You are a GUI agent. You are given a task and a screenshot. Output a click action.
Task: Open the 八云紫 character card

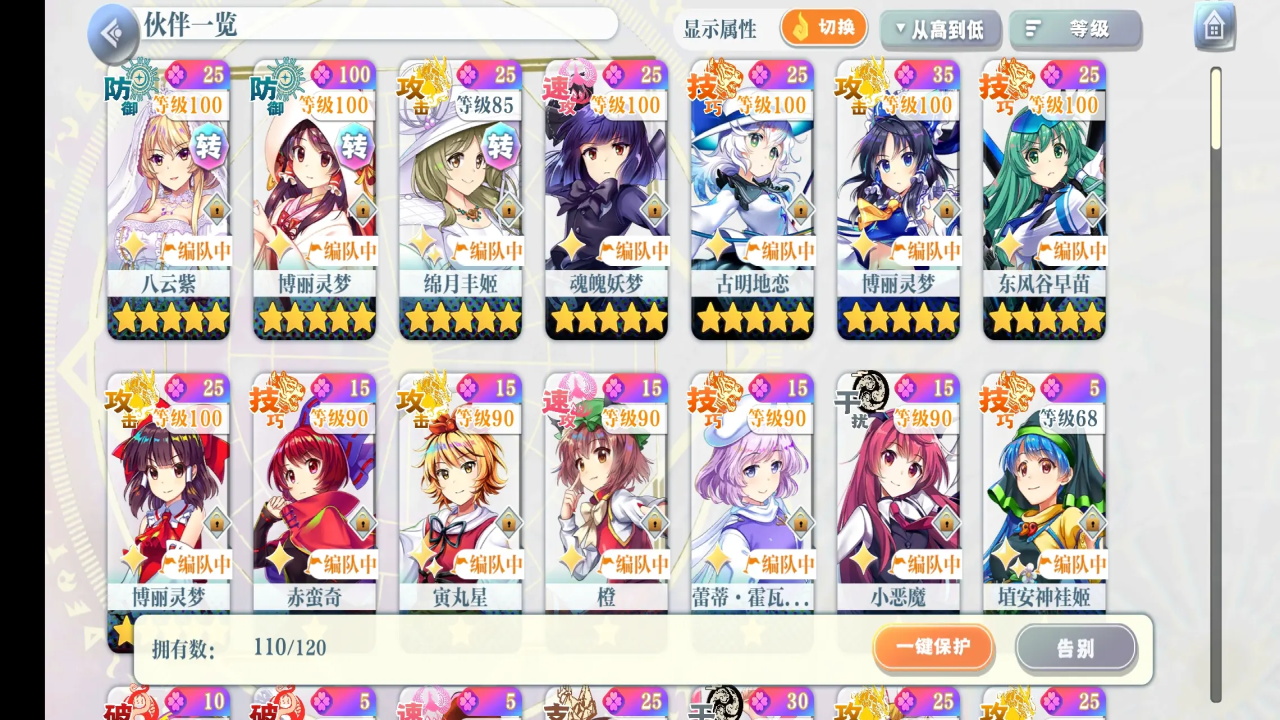[x=168, y=200]
